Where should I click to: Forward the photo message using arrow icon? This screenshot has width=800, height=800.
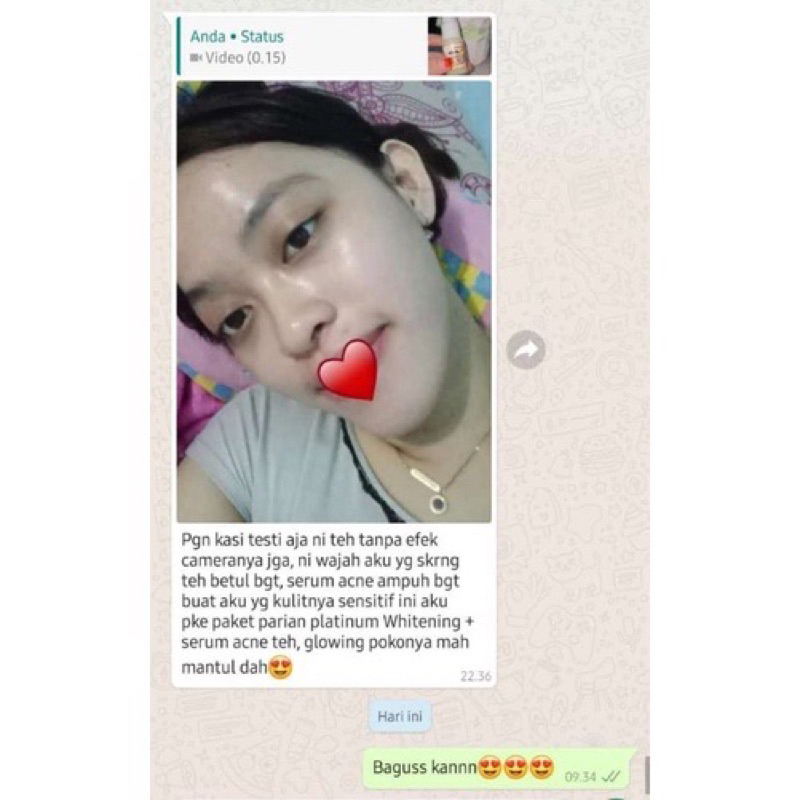(x=526, y=350)
